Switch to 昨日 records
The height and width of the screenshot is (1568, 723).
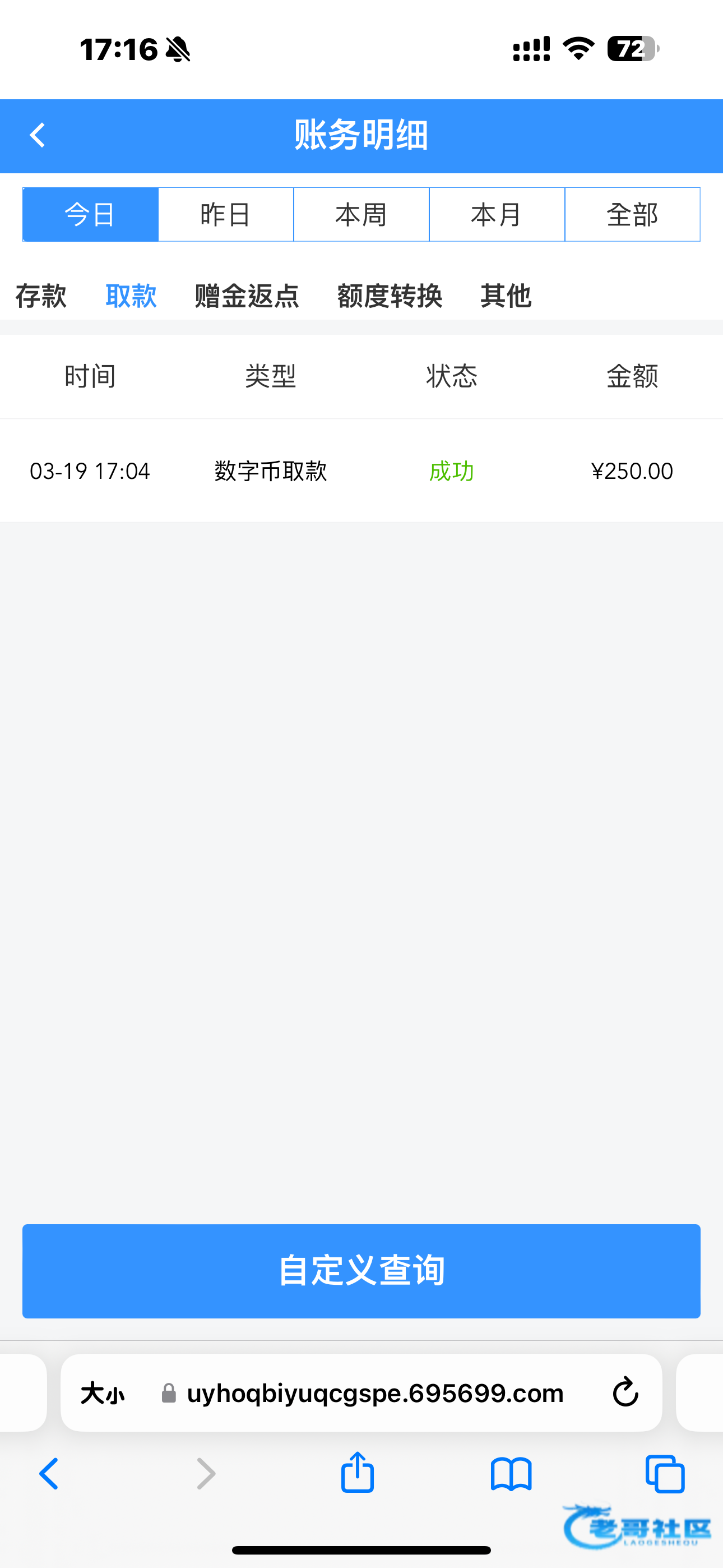[226, 215]
